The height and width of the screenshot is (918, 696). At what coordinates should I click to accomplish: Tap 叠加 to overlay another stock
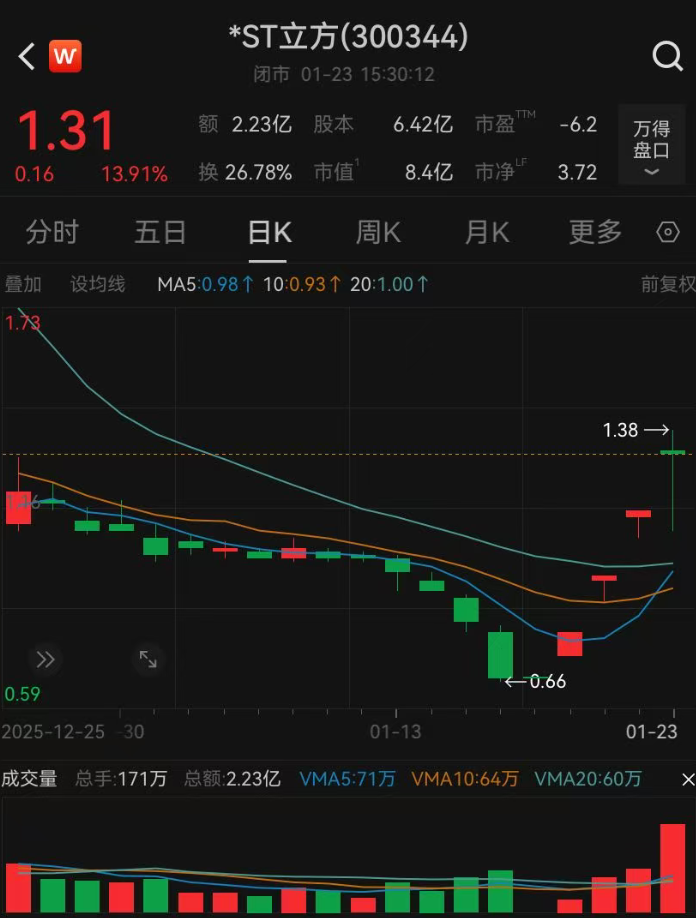[x=23, y=284]
